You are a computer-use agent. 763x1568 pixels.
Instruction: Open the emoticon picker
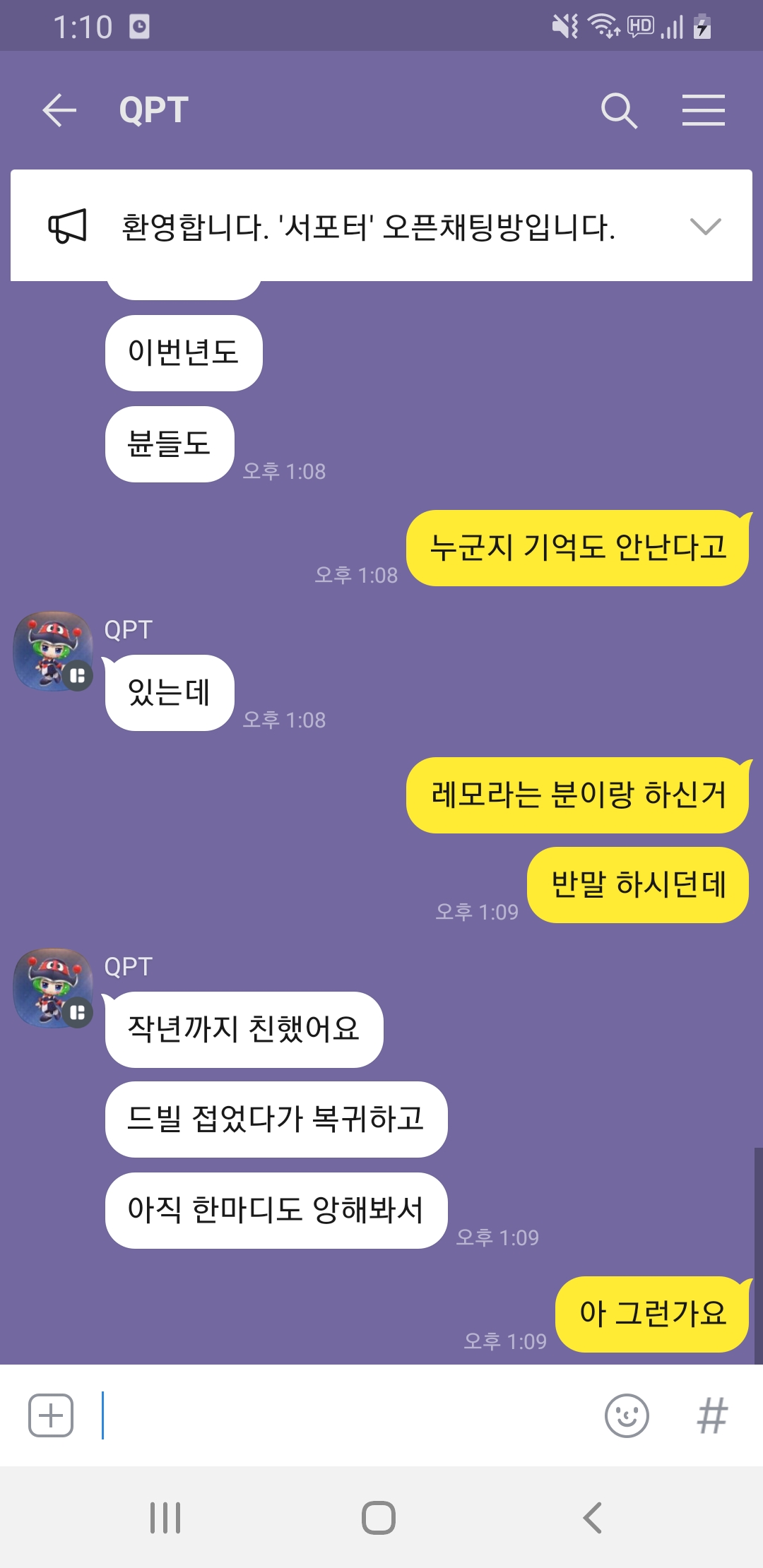(627, 1415)
